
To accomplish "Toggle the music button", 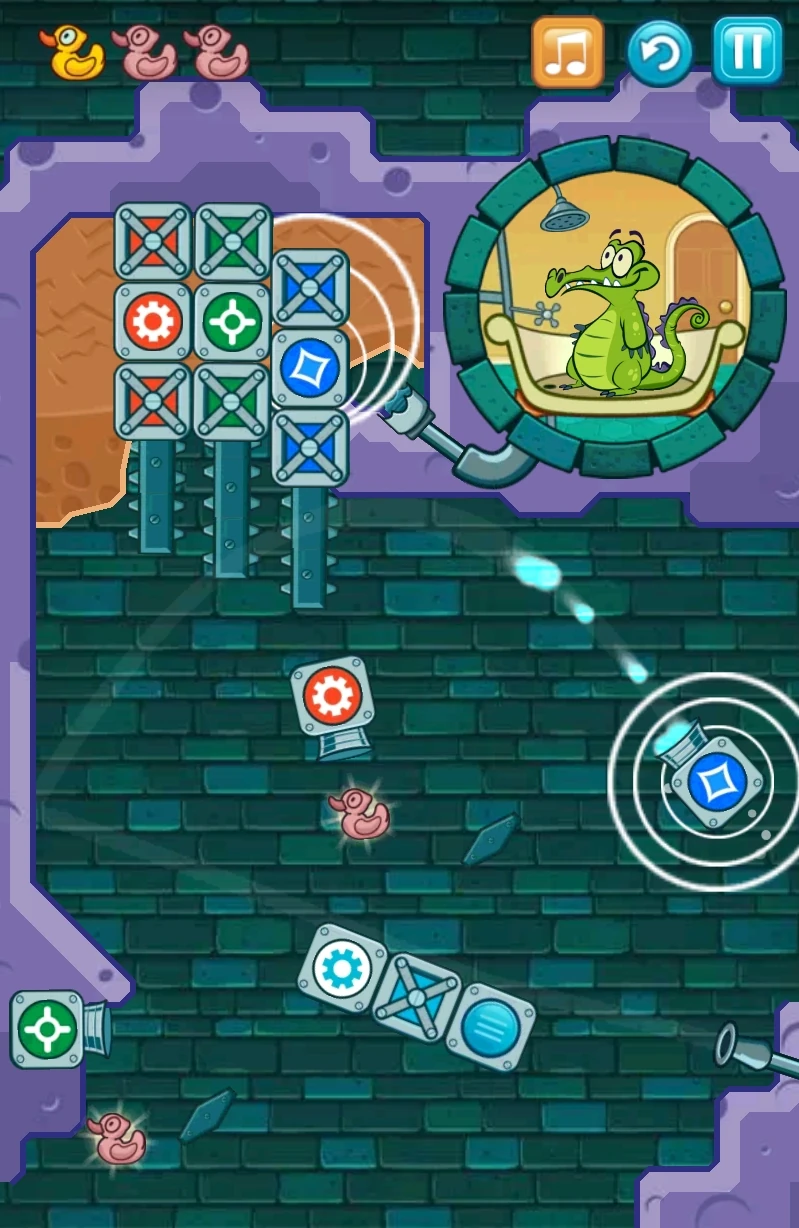I will pyautogui.click(x=567, y=51).
